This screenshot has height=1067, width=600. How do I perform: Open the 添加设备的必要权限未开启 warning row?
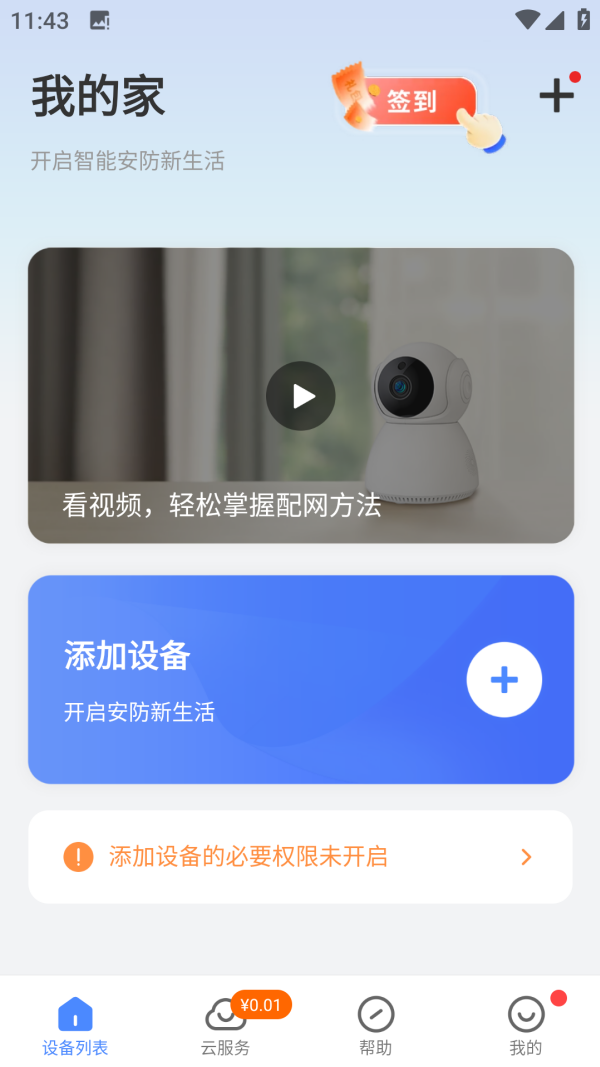tap(300, 857)
